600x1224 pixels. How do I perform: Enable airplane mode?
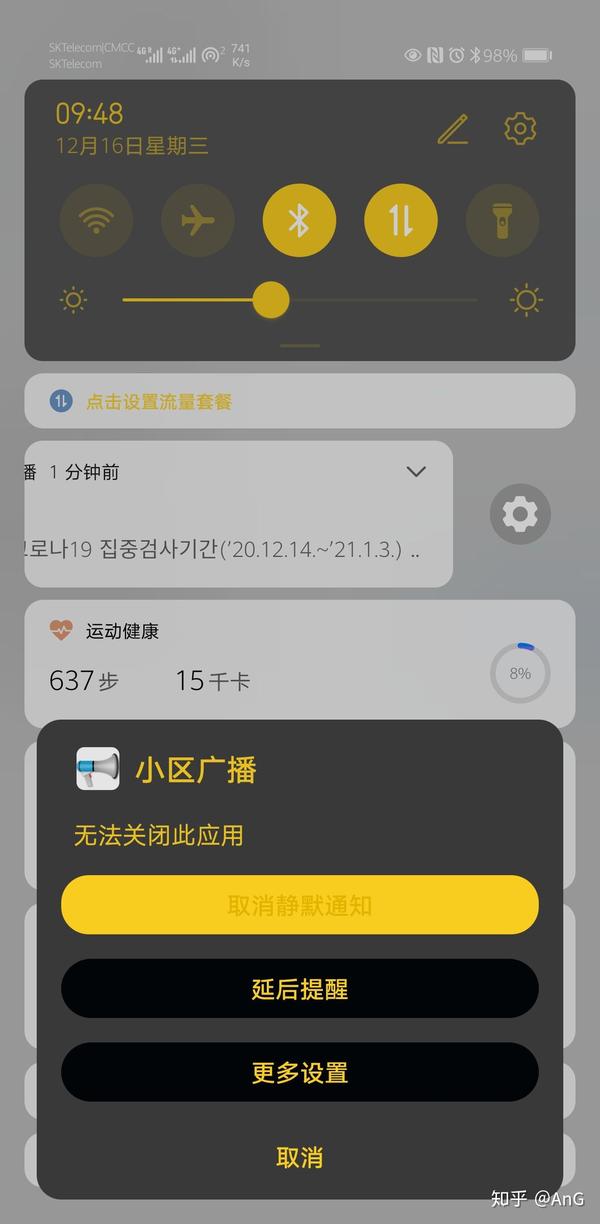[198, 221]
